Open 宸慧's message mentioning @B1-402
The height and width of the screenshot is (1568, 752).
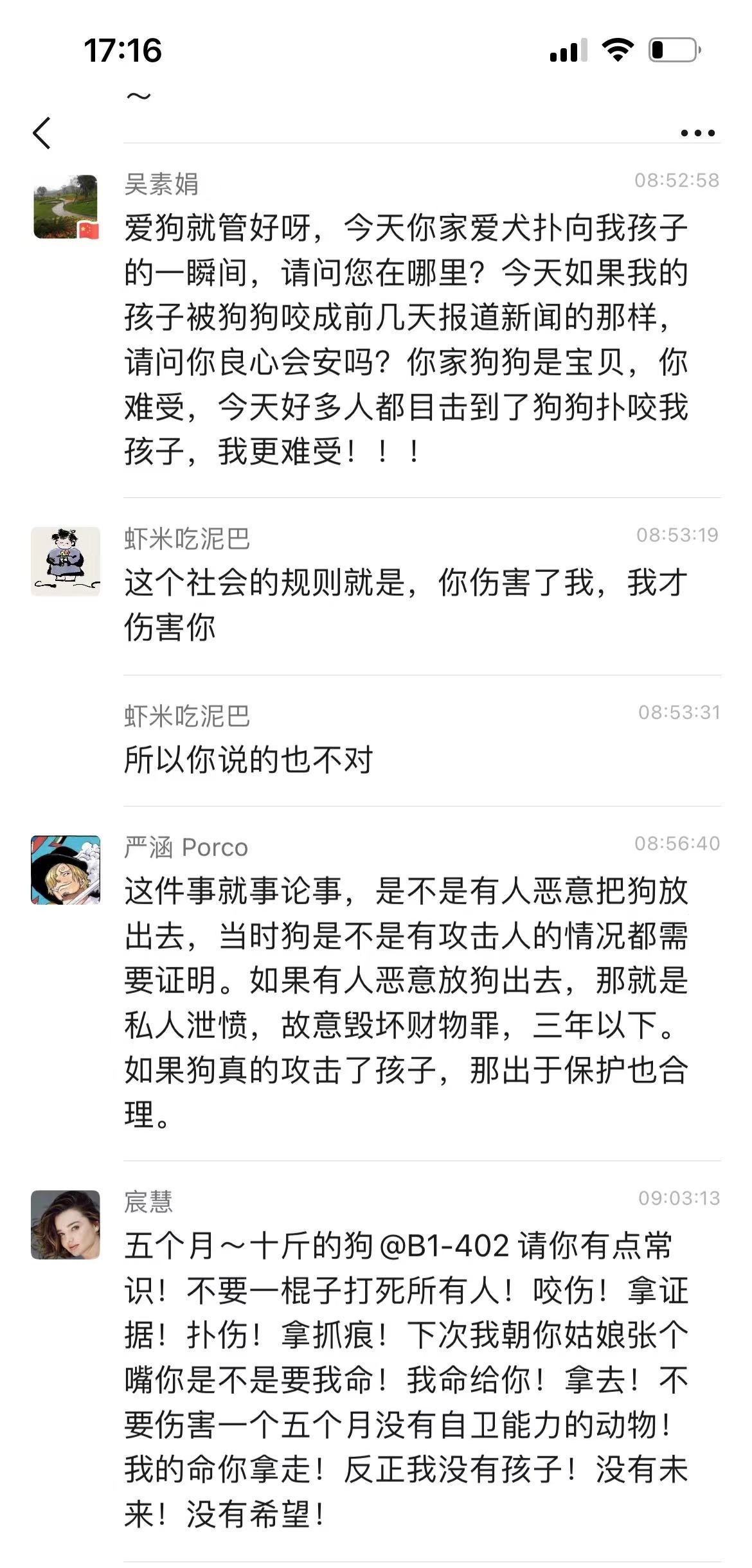(406, 1380)
